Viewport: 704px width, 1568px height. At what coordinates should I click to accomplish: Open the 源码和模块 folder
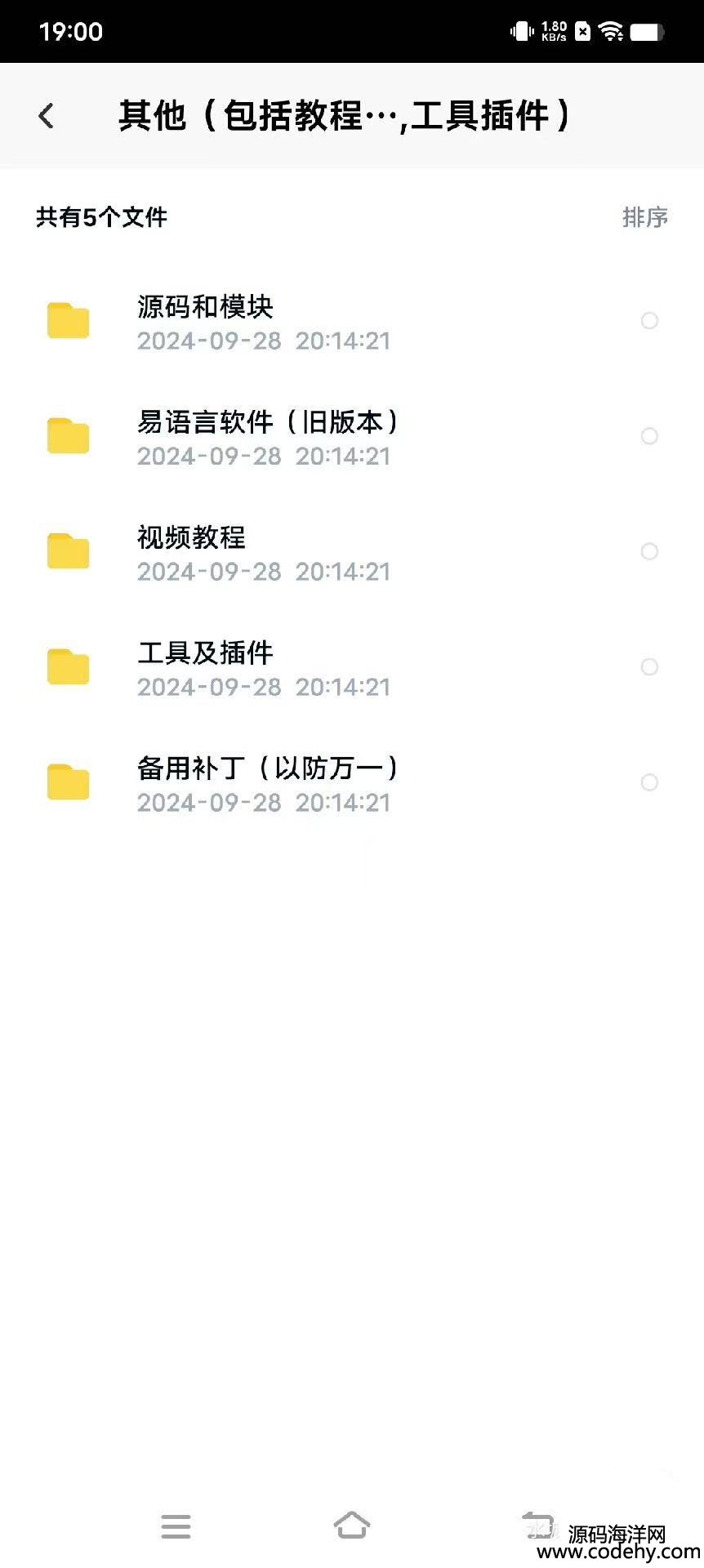(352, 322)
